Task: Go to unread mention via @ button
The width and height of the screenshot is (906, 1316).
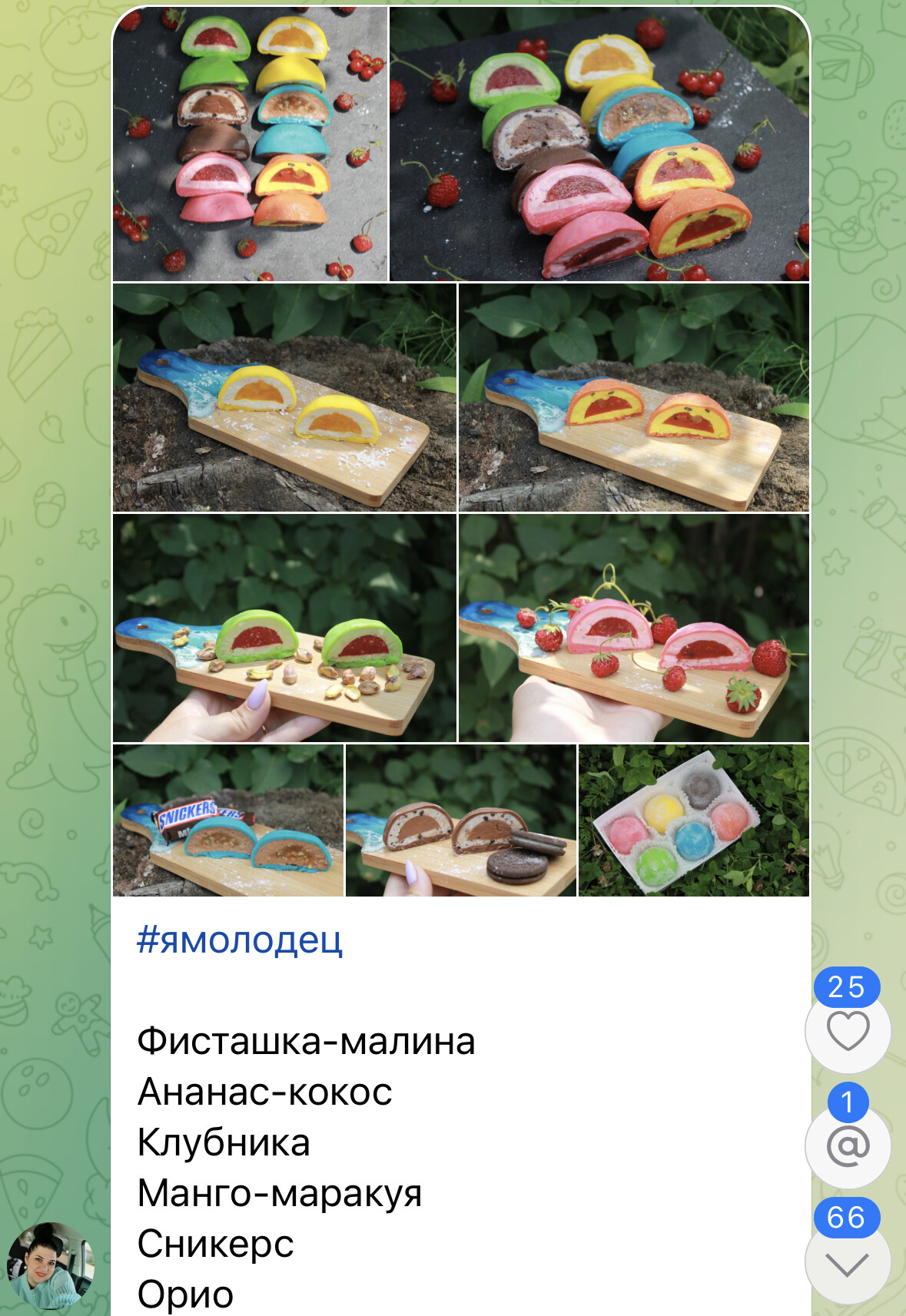Action: [x=848, y=1146]
